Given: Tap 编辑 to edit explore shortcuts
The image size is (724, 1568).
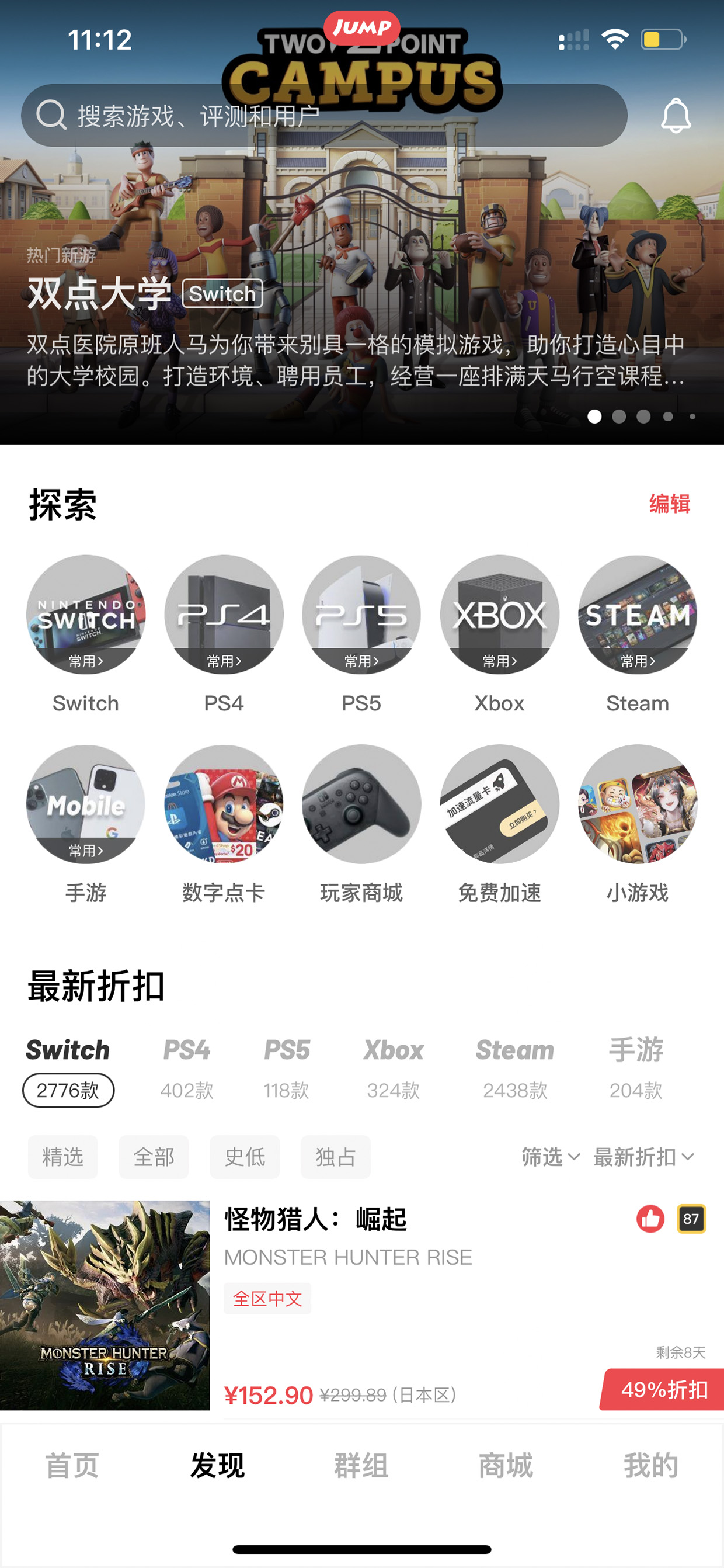Looking at the screenshot, I should point(669,504).
